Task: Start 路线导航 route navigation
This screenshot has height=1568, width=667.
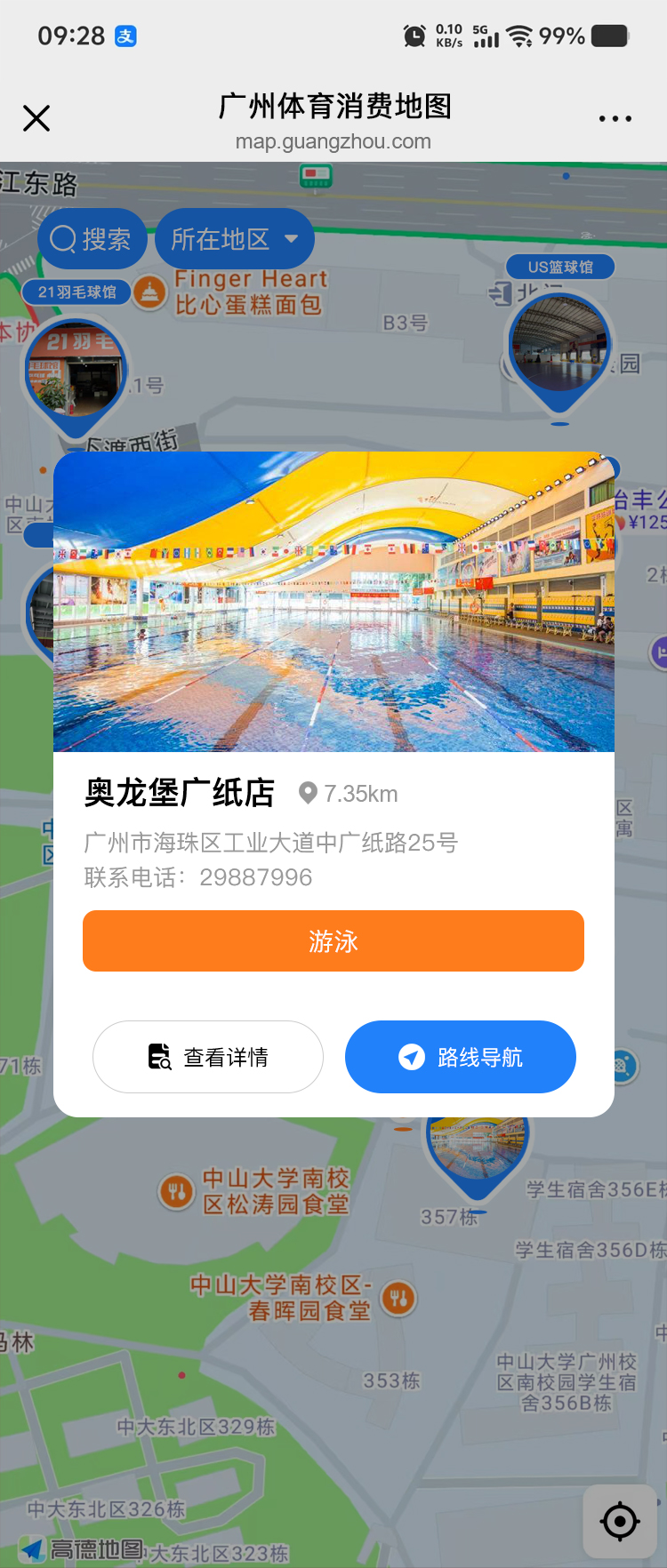Action: point(461,1057)
